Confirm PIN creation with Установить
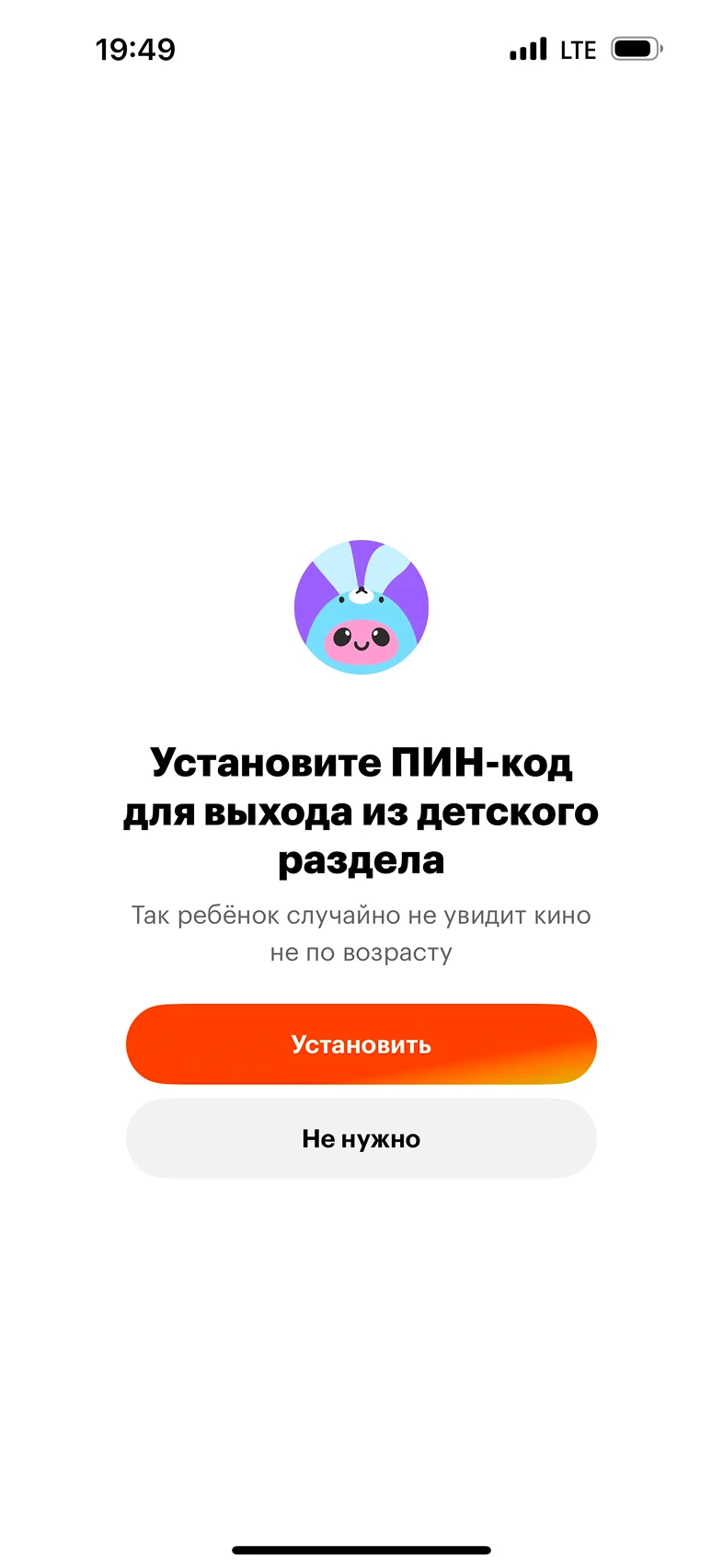The height and width of the screenshot is (1568, 723). point(361,1043)
